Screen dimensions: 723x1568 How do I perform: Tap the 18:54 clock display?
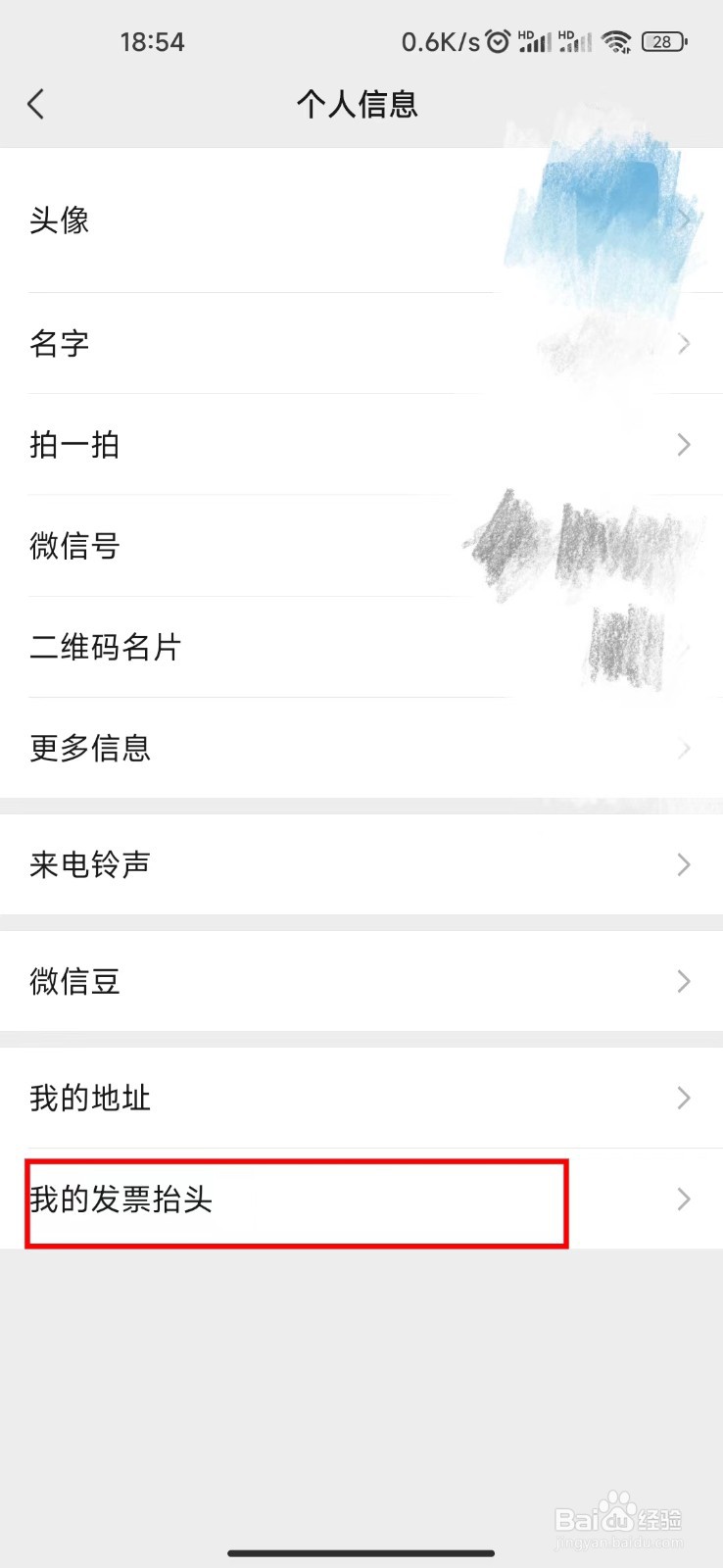[x=154, y=41]
